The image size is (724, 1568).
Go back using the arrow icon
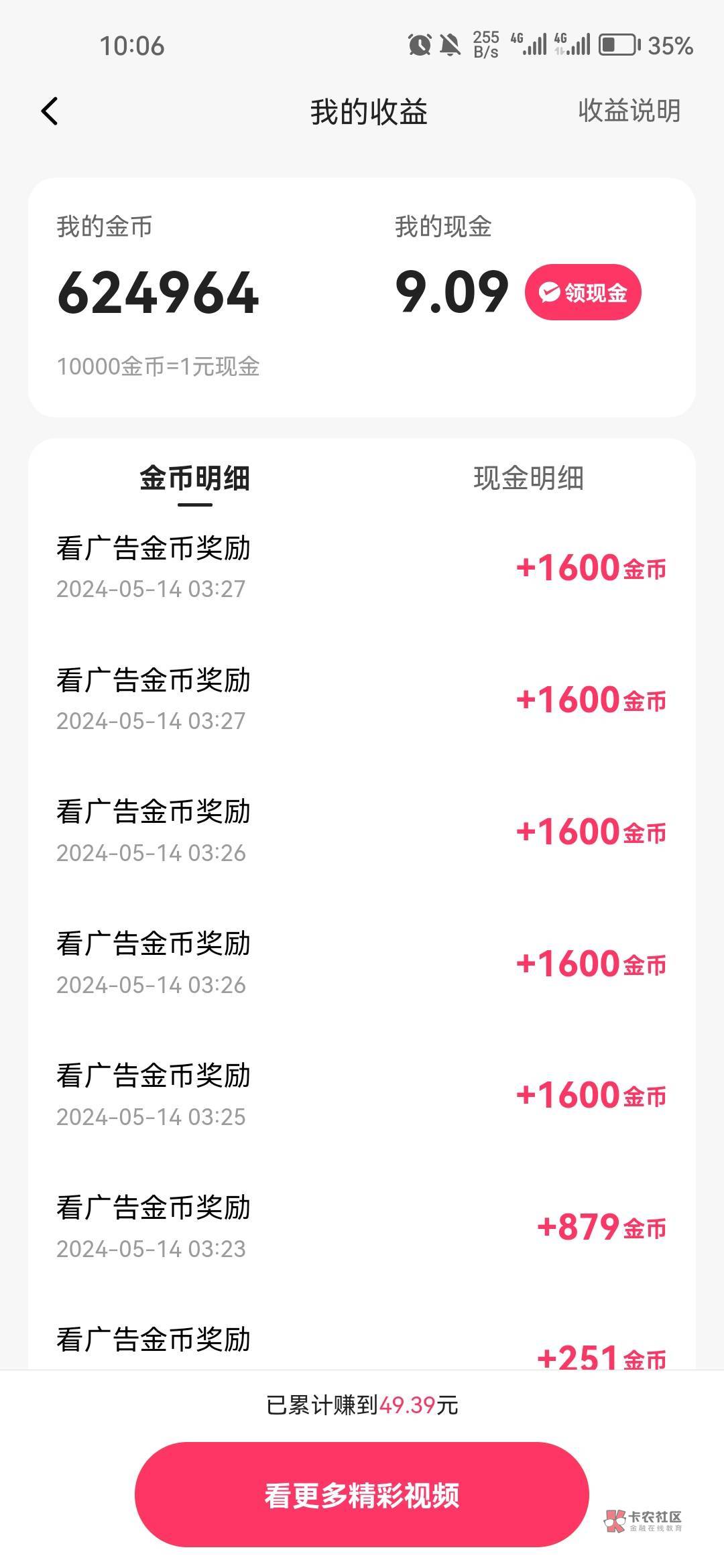(50, 111)
